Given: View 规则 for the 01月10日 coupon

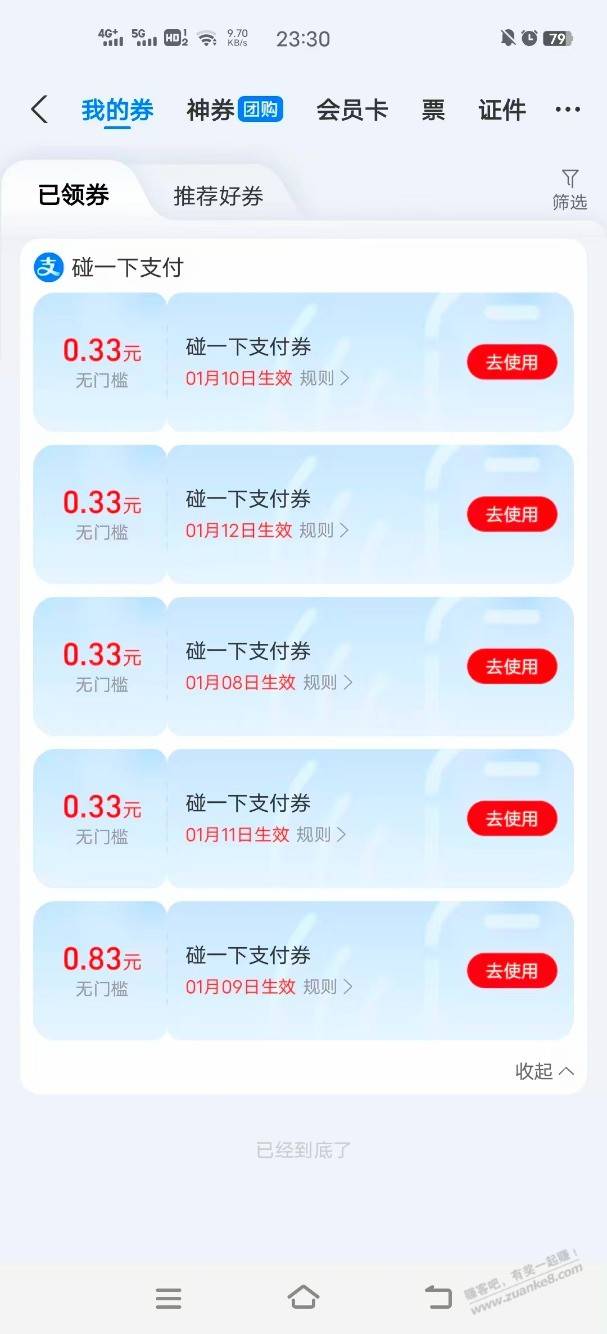Looking at the screenshot, I should click(324, 379).
